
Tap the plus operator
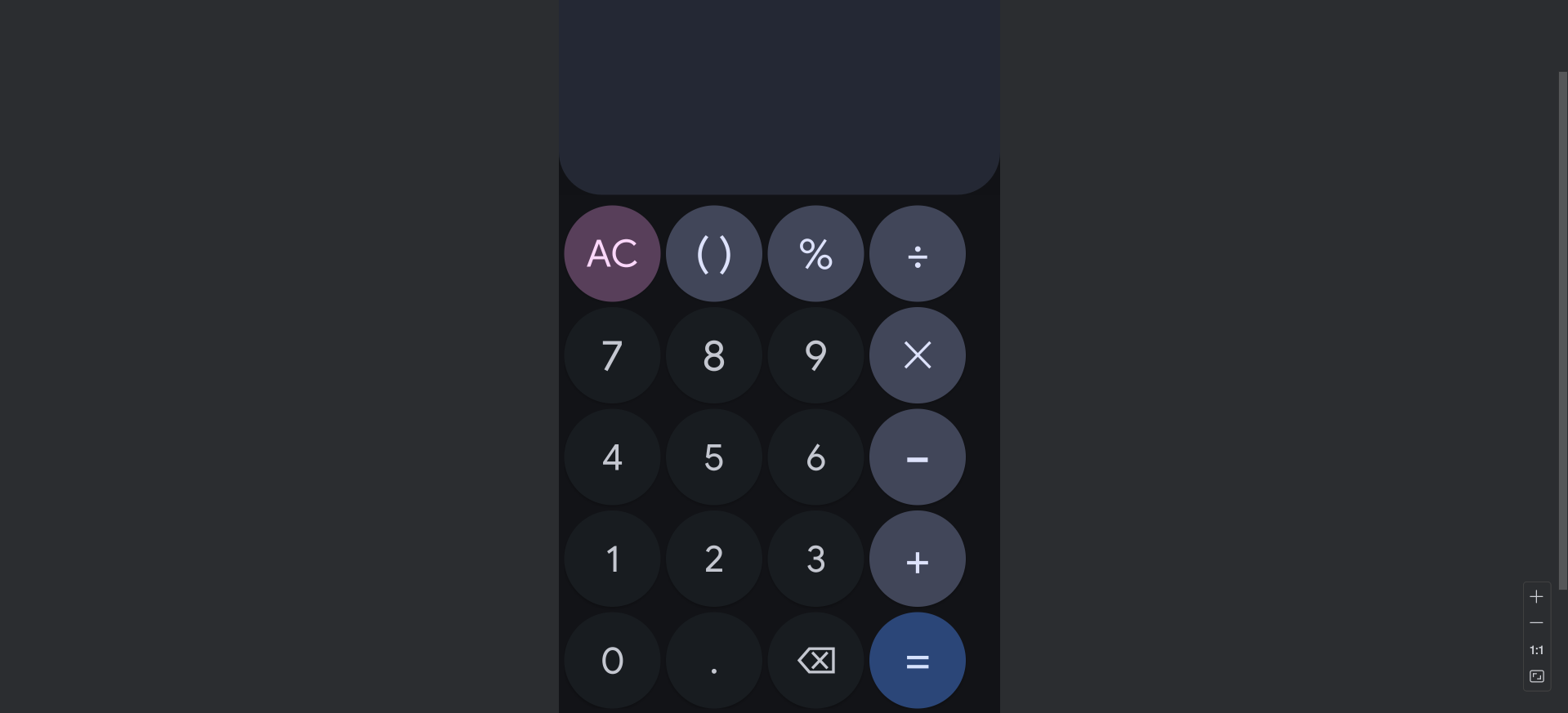click(917, 559)
